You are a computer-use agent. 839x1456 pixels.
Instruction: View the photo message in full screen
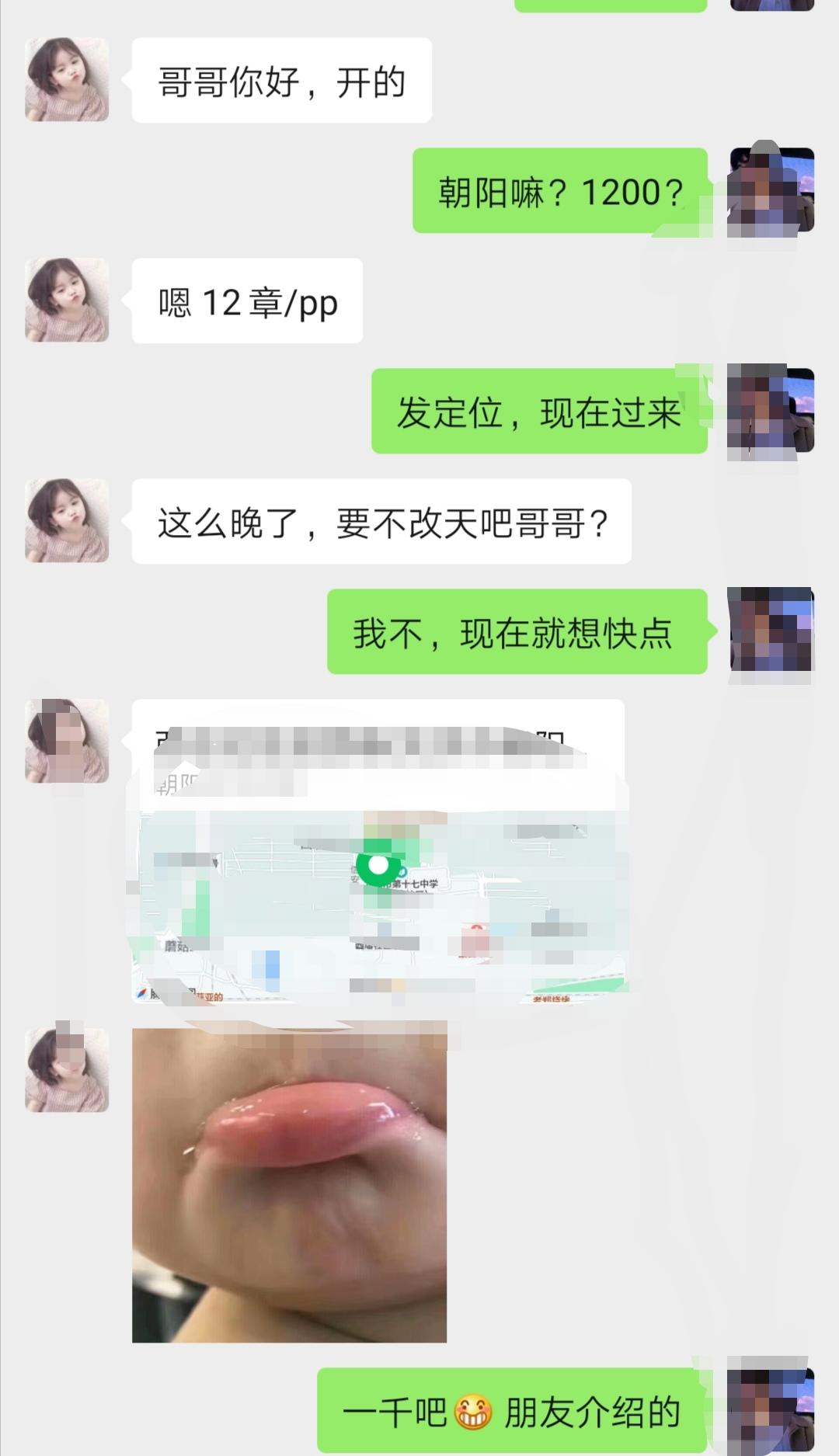289,1180
